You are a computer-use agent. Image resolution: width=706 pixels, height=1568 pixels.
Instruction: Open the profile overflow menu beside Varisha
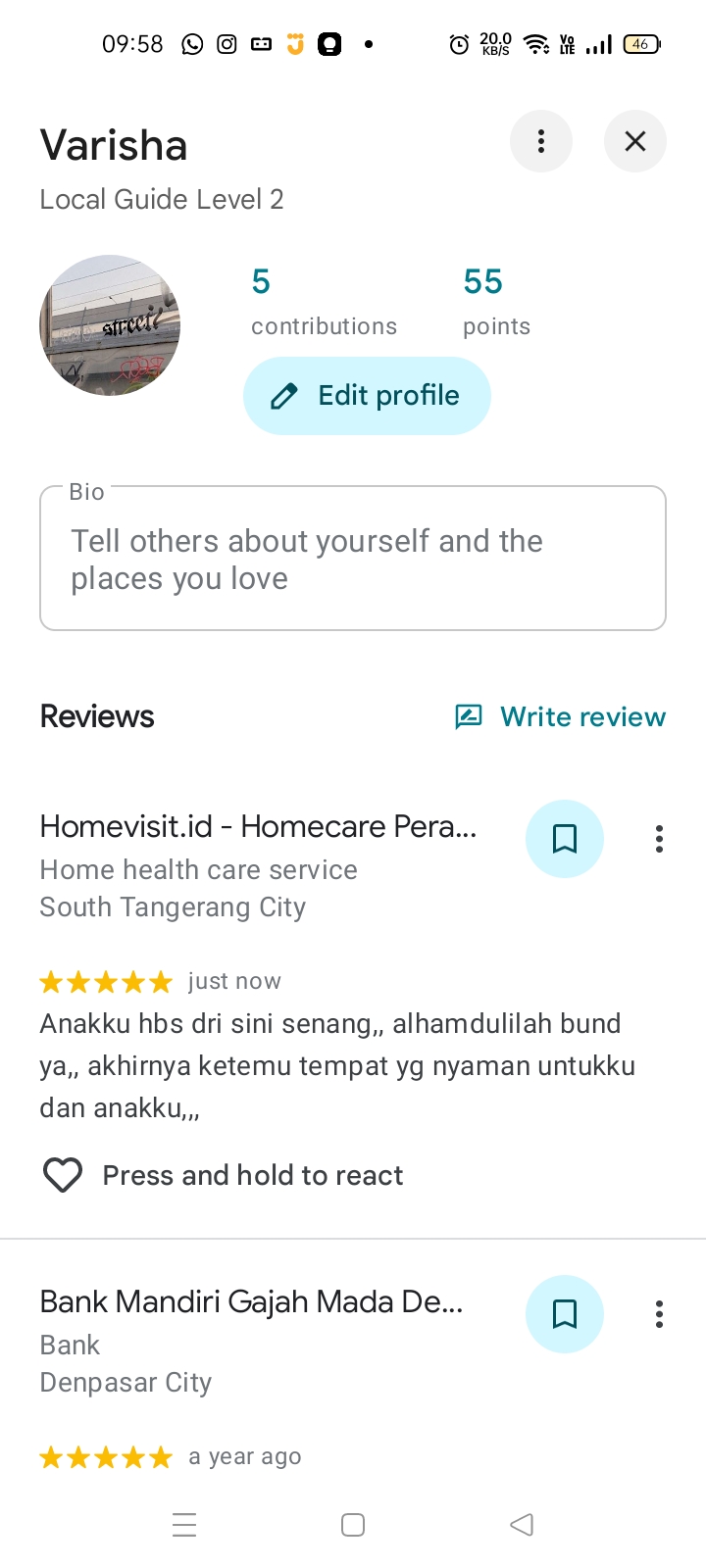[540, 141]
